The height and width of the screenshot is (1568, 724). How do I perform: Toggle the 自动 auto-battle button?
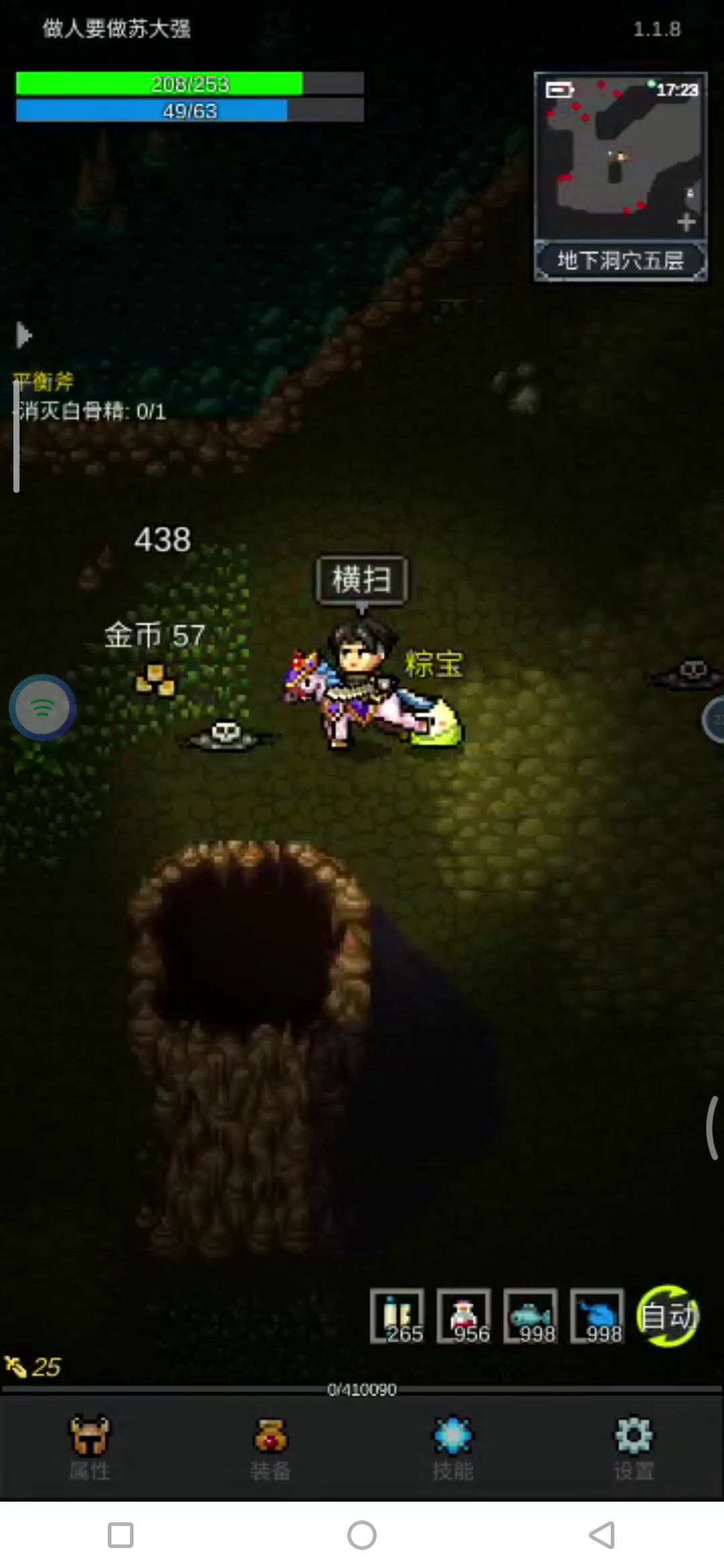668,1317
